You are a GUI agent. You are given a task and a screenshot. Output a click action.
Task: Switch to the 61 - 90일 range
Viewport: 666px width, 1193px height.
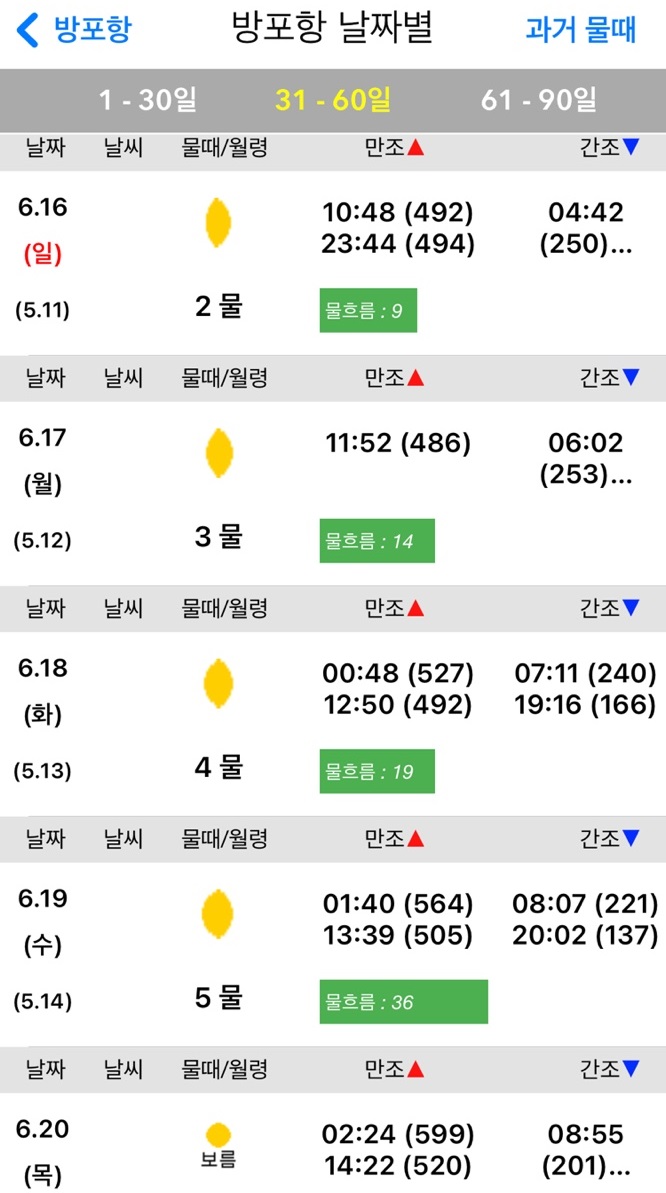pyautogui.click(x=539, y=100)
